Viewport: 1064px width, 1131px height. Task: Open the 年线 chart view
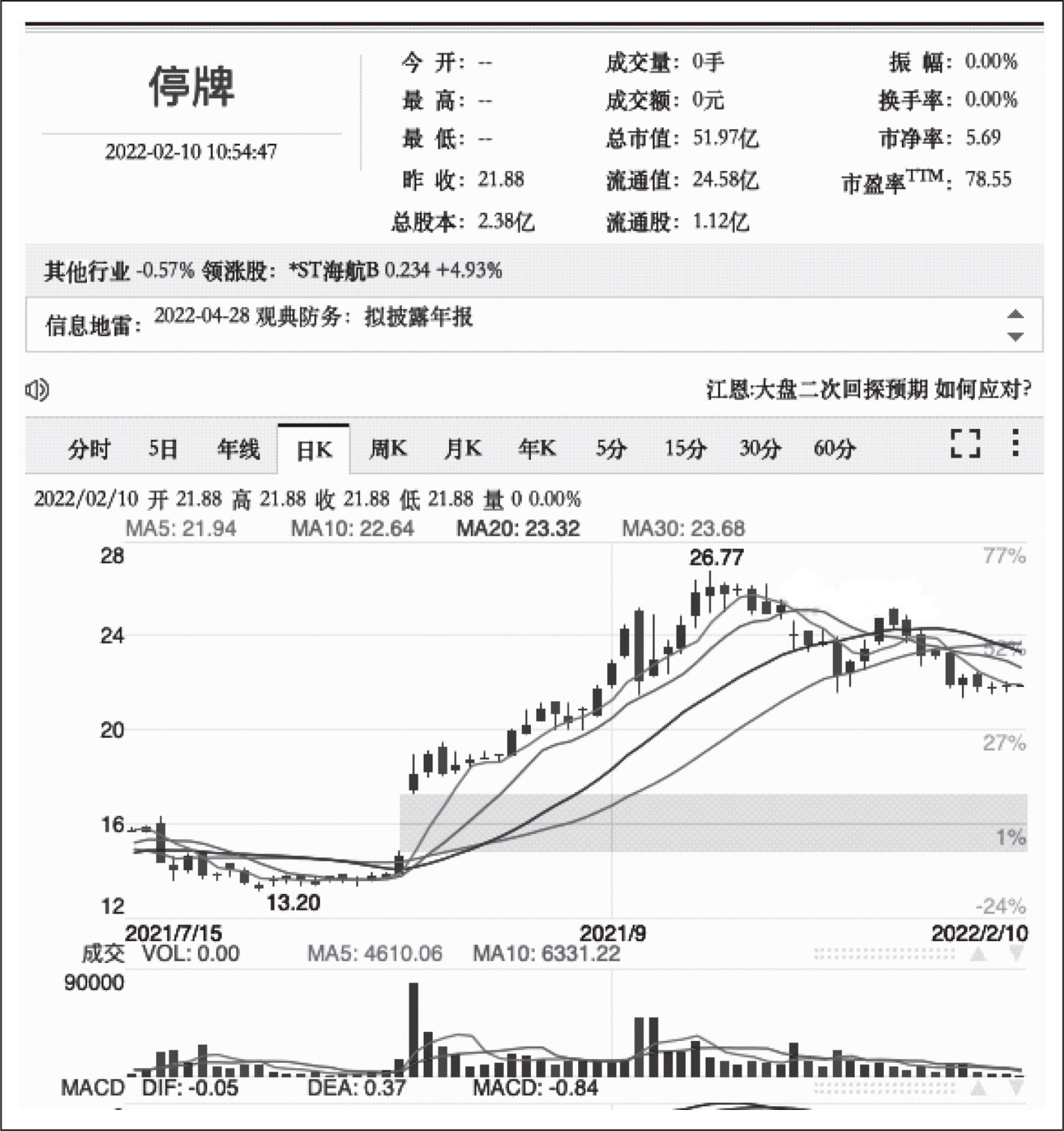point(238,449)
